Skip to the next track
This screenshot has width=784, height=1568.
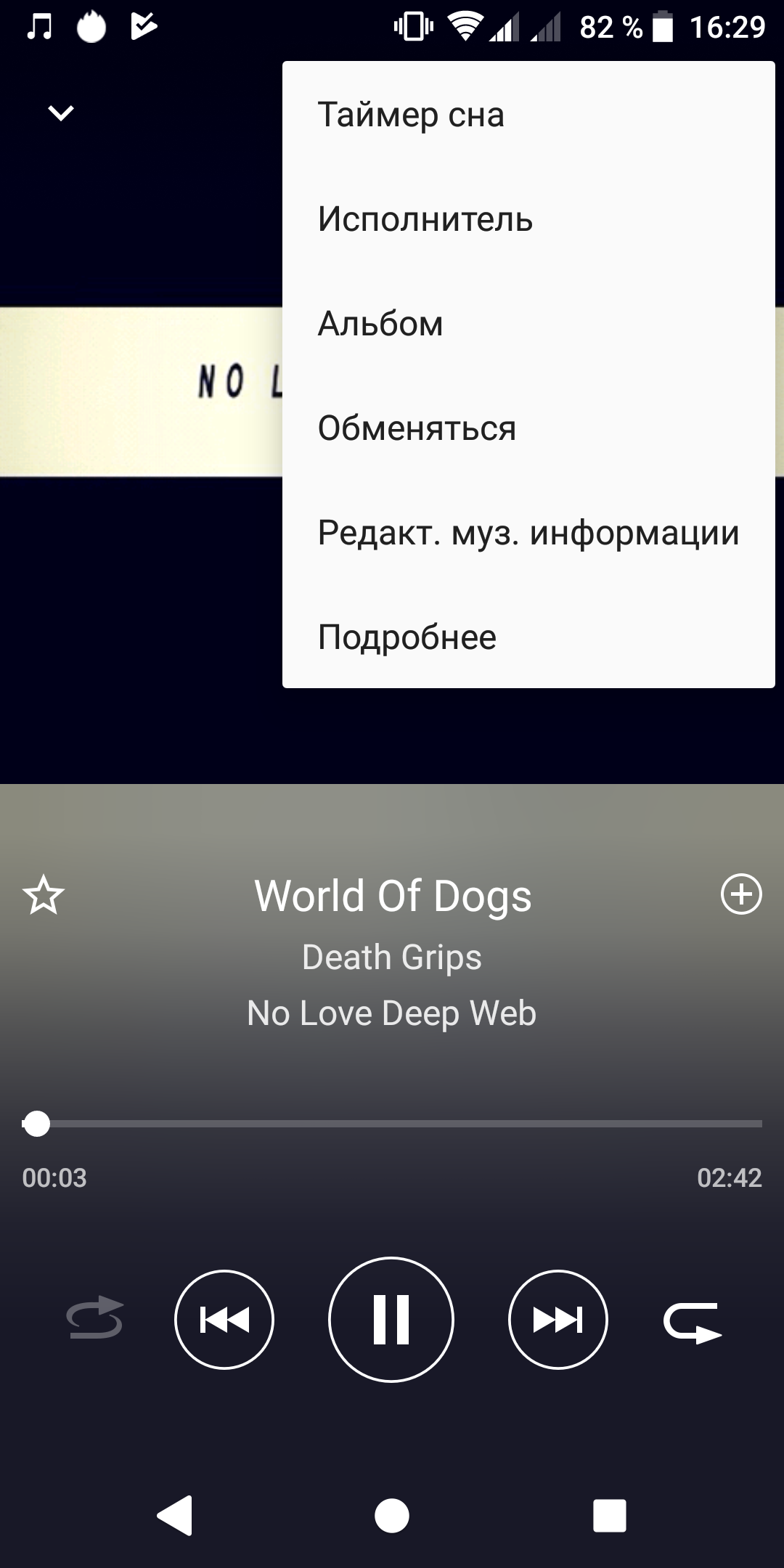(558, 1319)
